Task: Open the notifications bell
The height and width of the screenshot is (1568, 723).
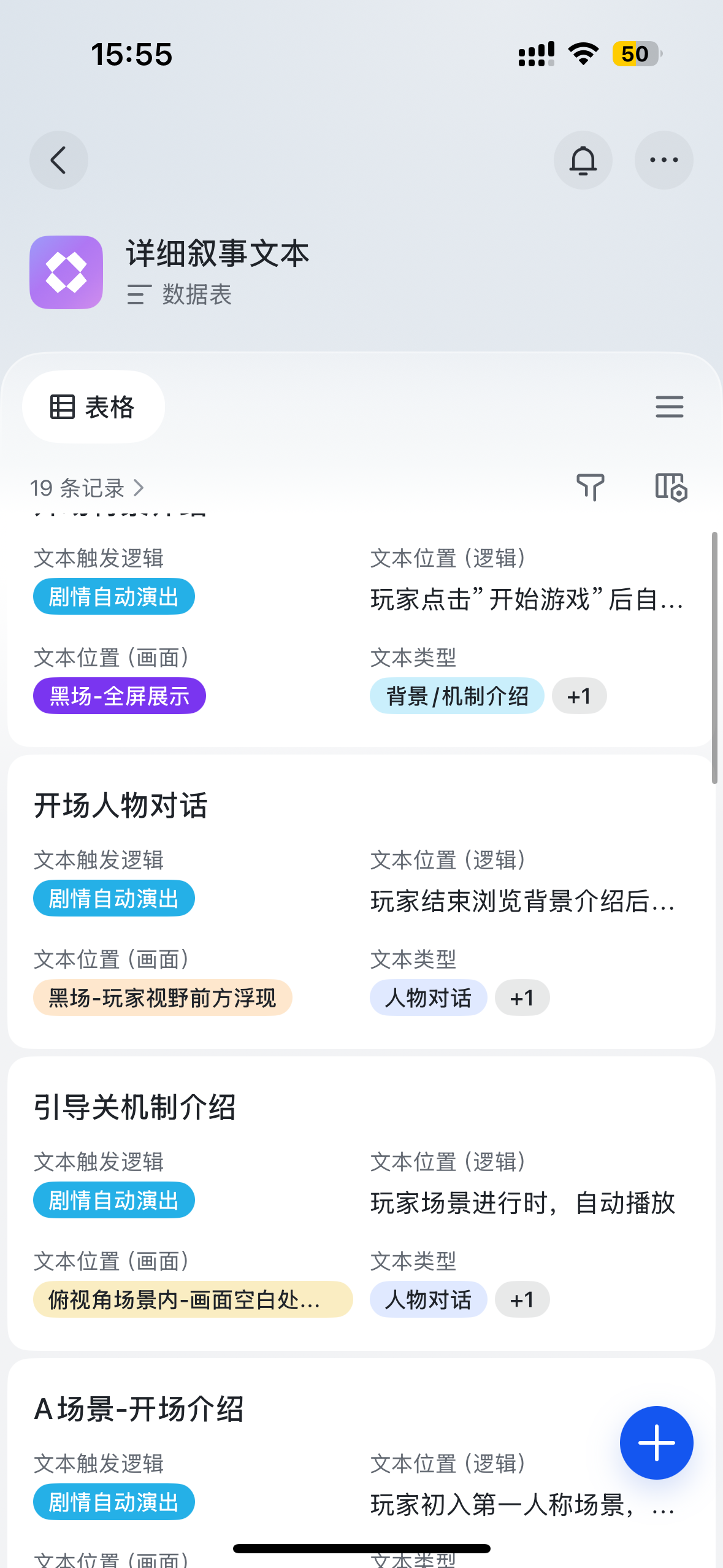Action: tap(583, 160)
